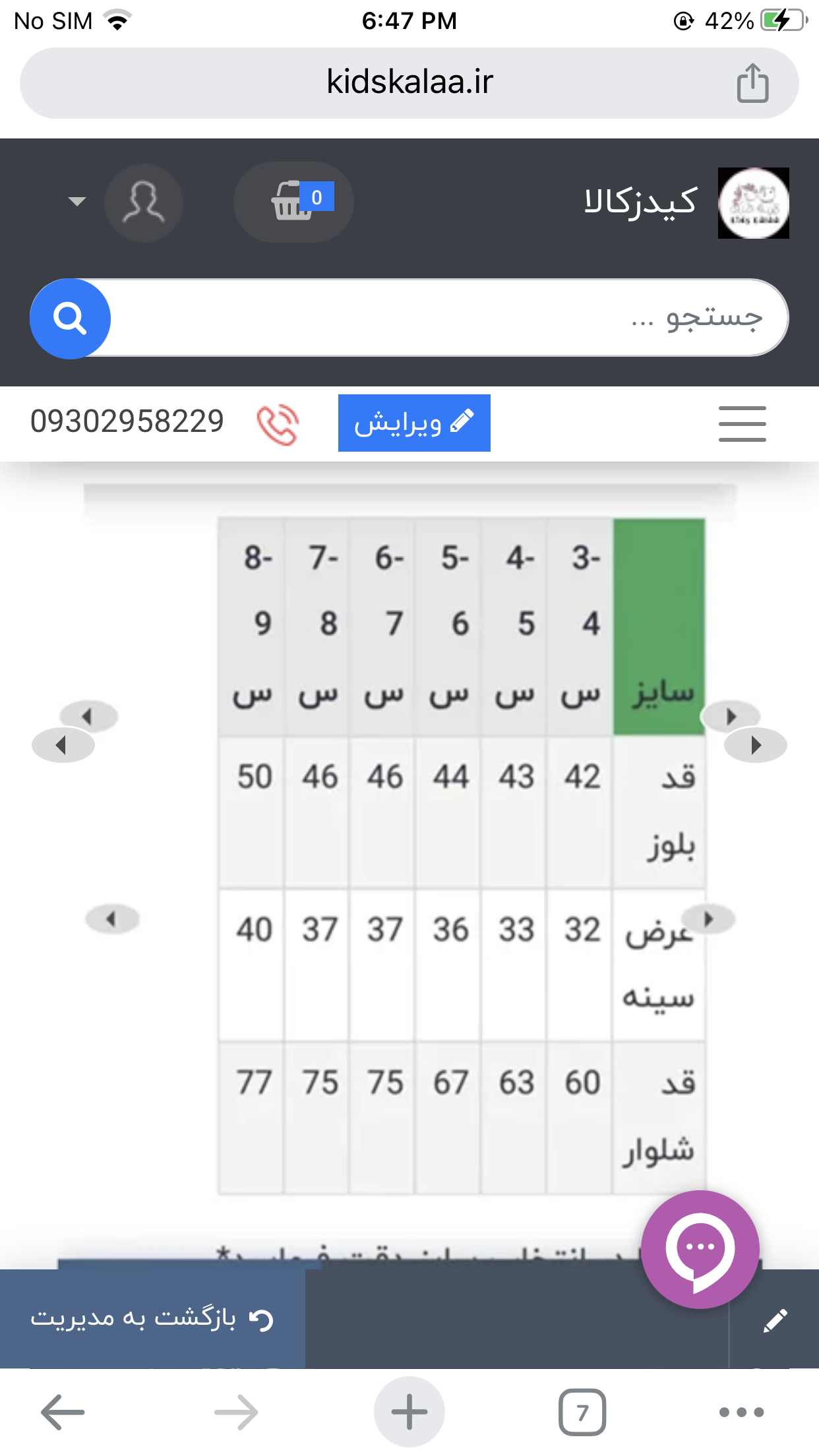Open the کیدزکالا store home
Image resolution: width=819 pixels, height=1456 pixels.
(686, 202)
